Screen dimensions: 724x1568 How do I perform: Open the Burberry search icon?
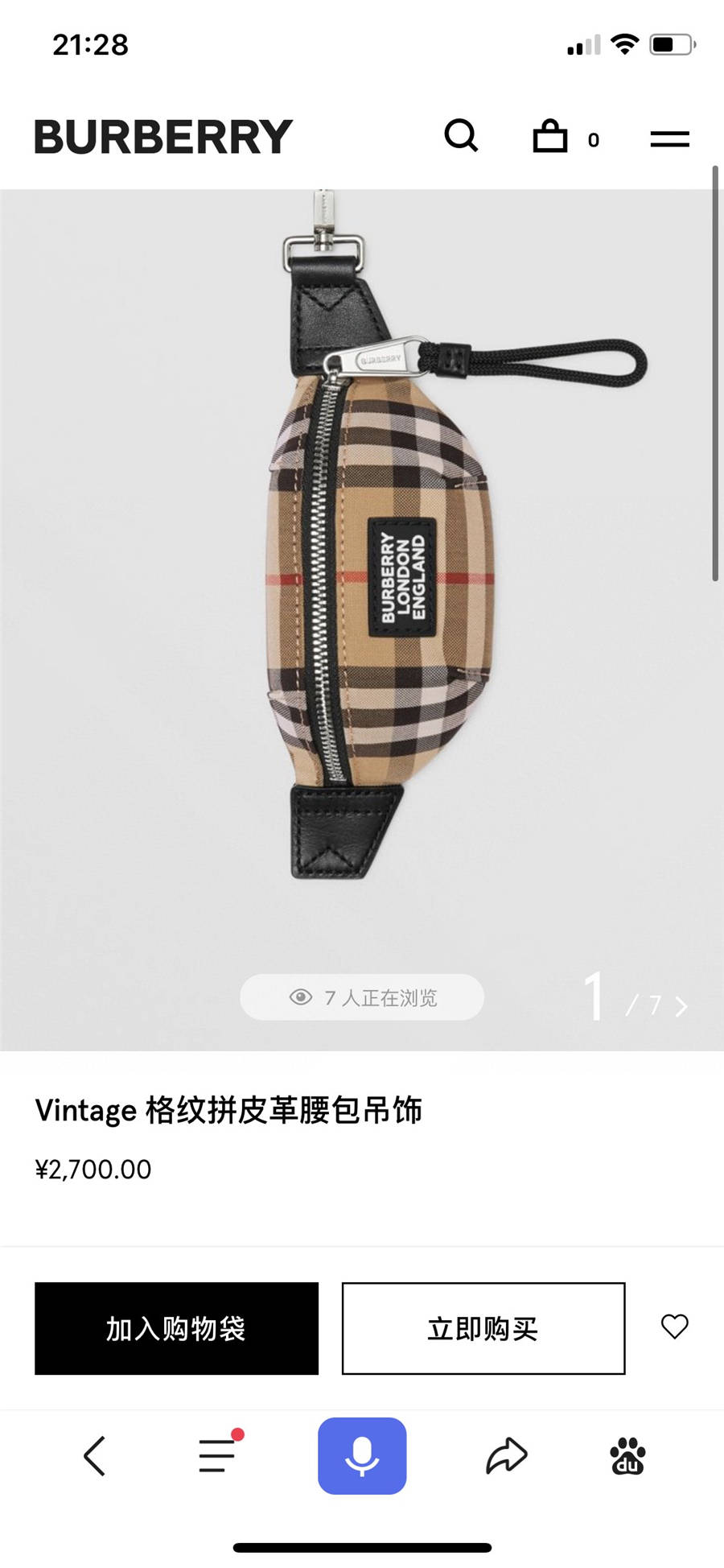tap(461, 136)
